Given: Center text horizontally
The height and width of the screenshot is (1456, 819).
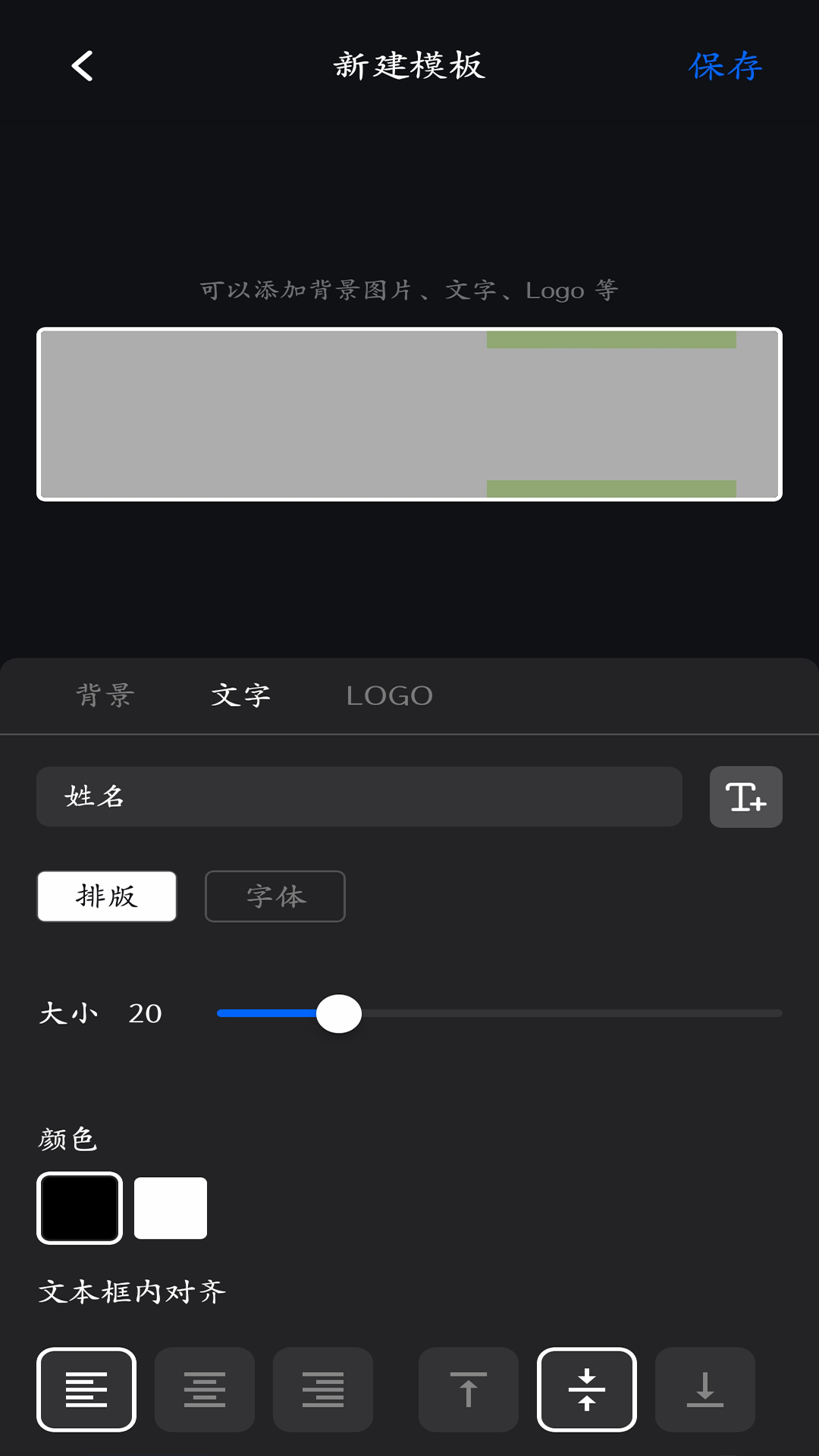Looking at the screenshot, I should (x=204, y=1390).
